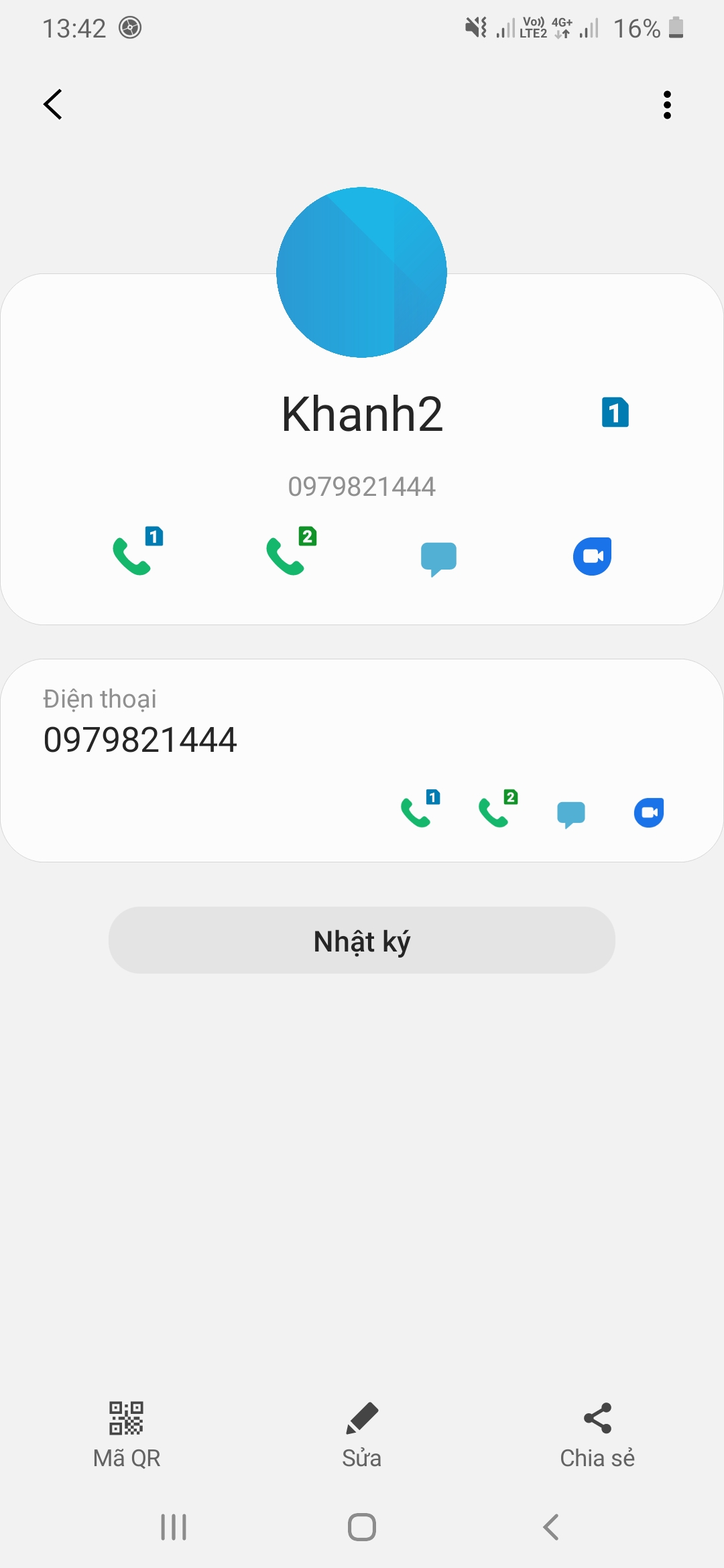Go back using the top arrow
This screenshot has width=724, height=1568.
(x=52, y=105)
